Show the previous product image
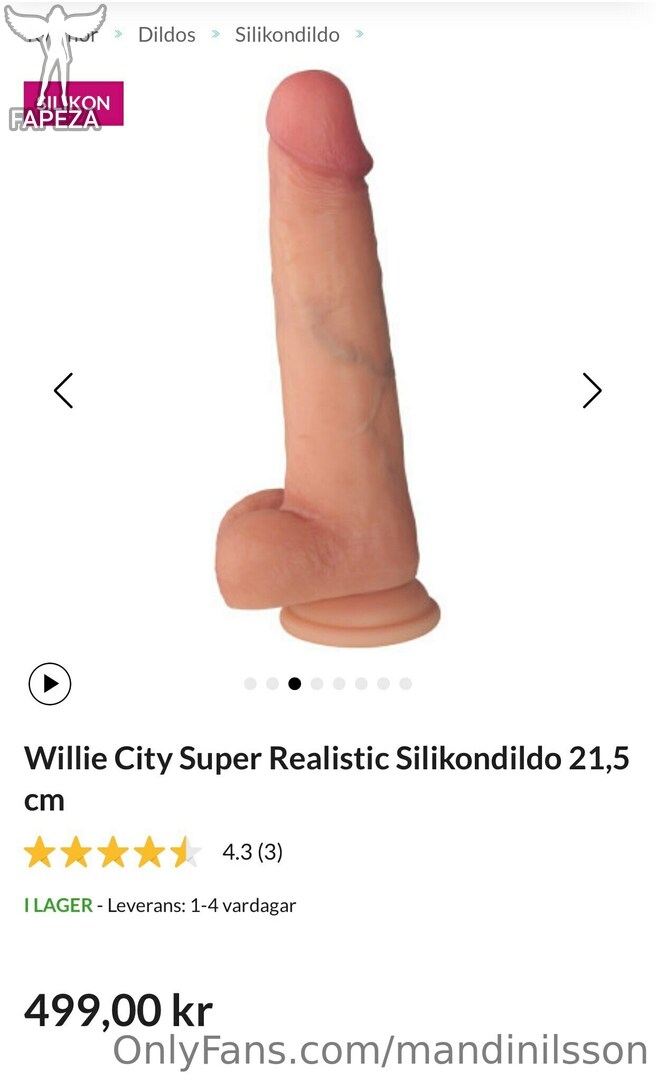Screen dimensions: 656x1080 (x=63, y=391)
